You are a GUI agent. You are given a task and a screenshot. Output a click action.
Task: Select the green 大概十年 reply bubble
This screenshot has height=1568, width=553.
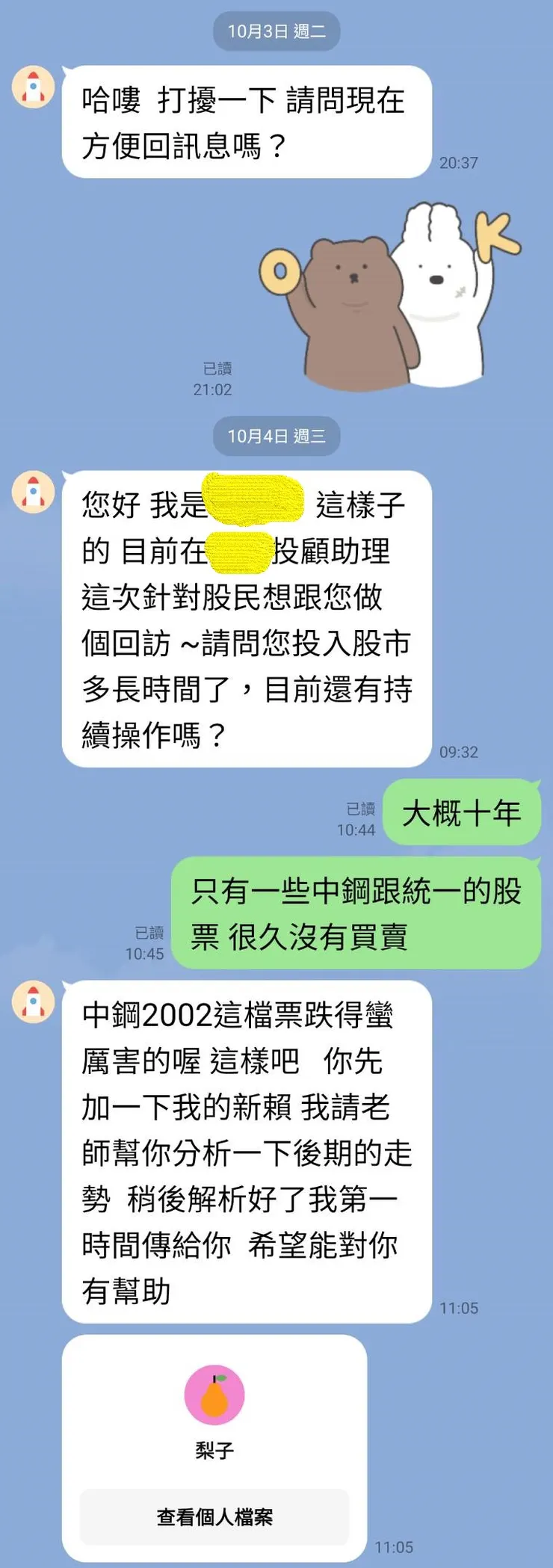(461, 814)
